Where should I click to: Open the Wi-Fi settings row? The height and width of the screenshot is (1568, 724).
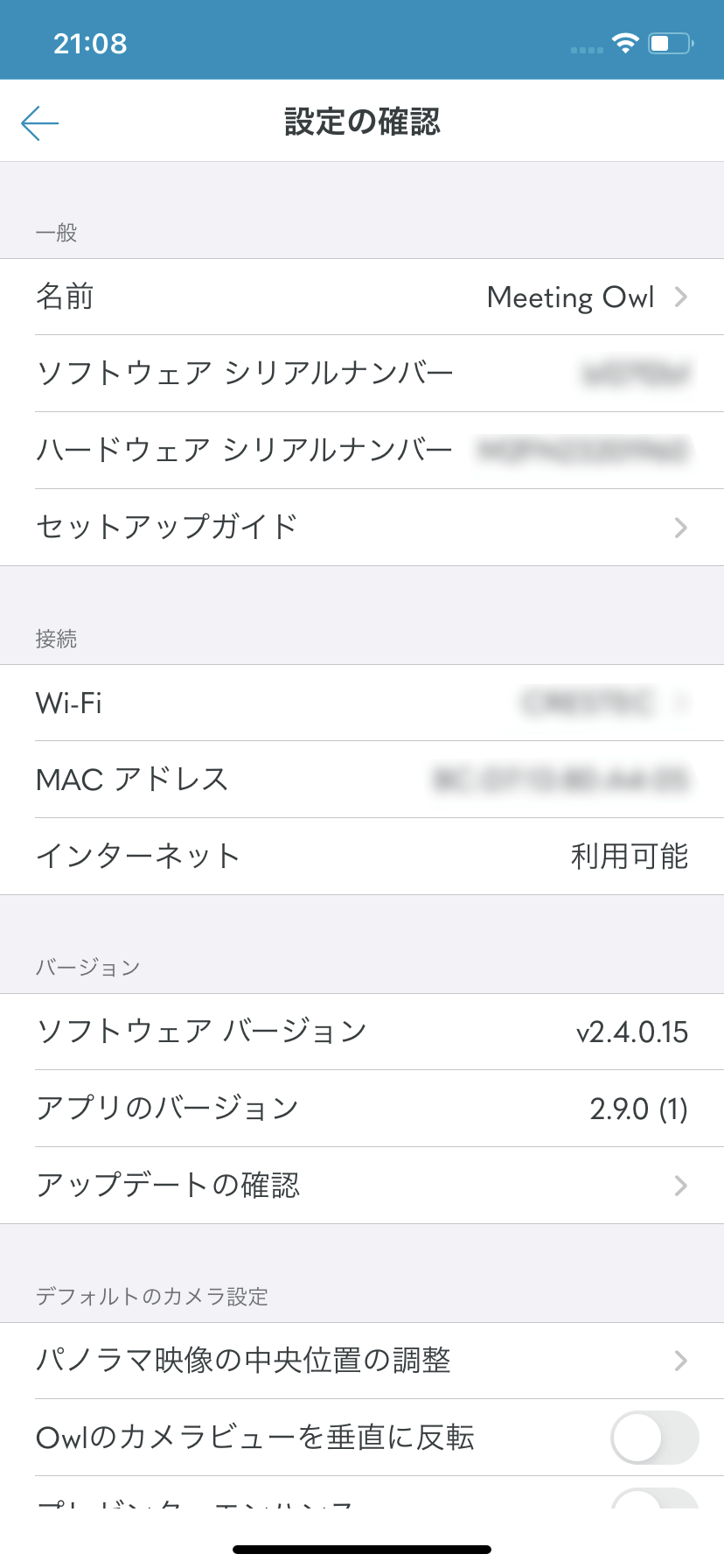pos(362,703)
